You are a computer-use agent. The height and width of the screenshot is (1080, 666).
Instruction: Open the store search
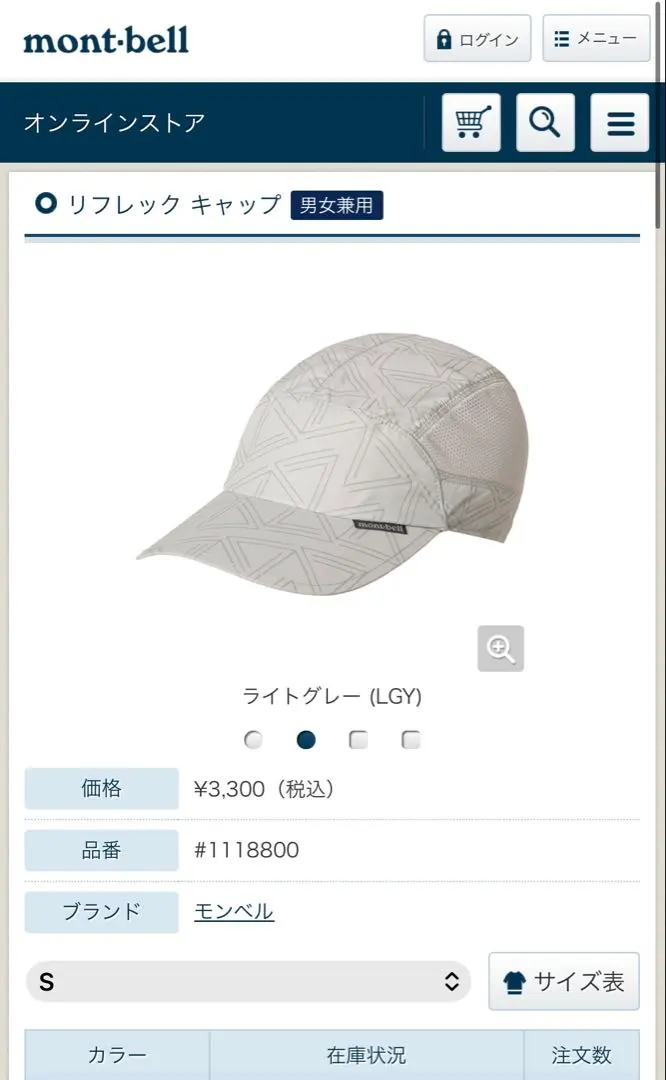545,123
